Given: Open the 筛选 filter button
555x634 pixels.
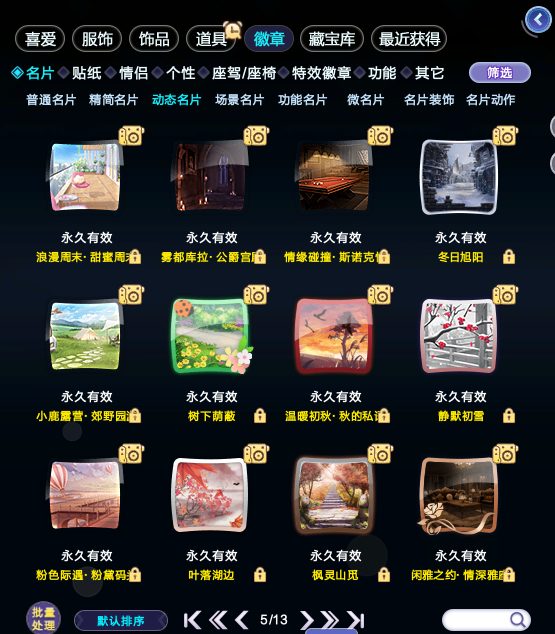Looking at the screenshot, I should point(500,73).
